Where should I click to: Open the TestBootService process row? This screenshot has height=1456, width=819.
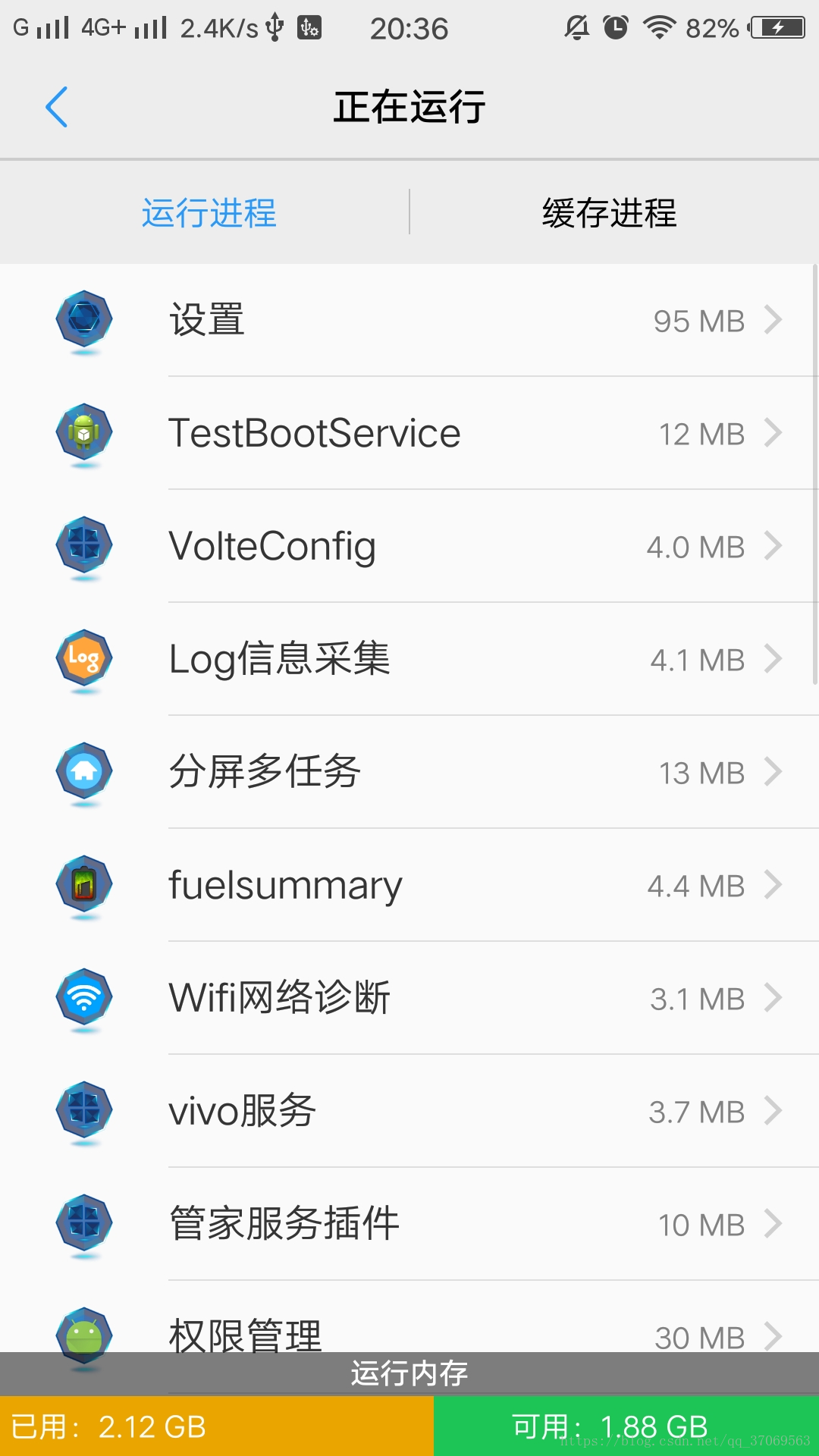click(x=409, y=433)
